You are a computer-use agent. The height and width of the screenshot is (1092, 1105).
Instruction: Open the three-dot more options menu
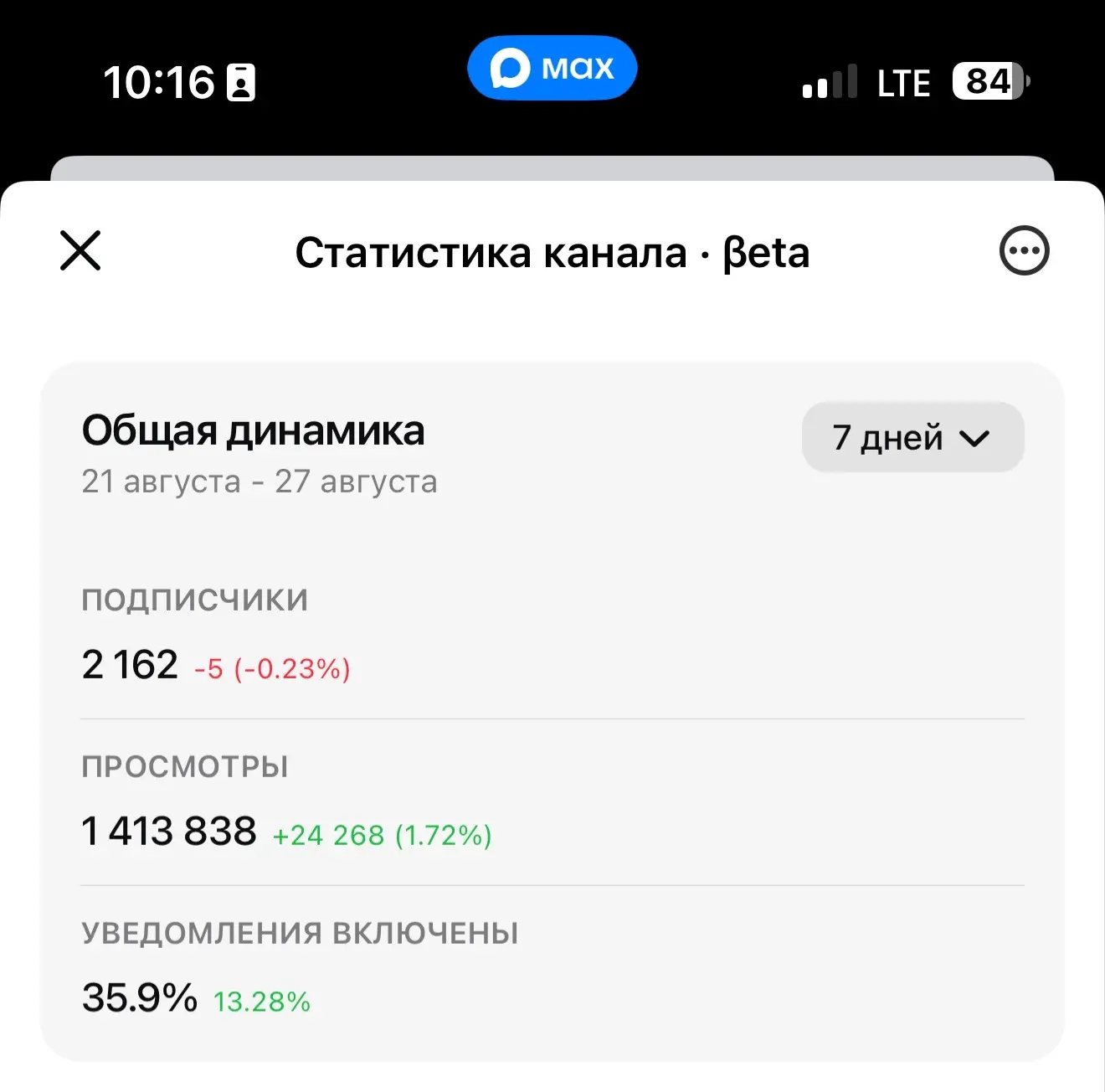click(1024, 250)
